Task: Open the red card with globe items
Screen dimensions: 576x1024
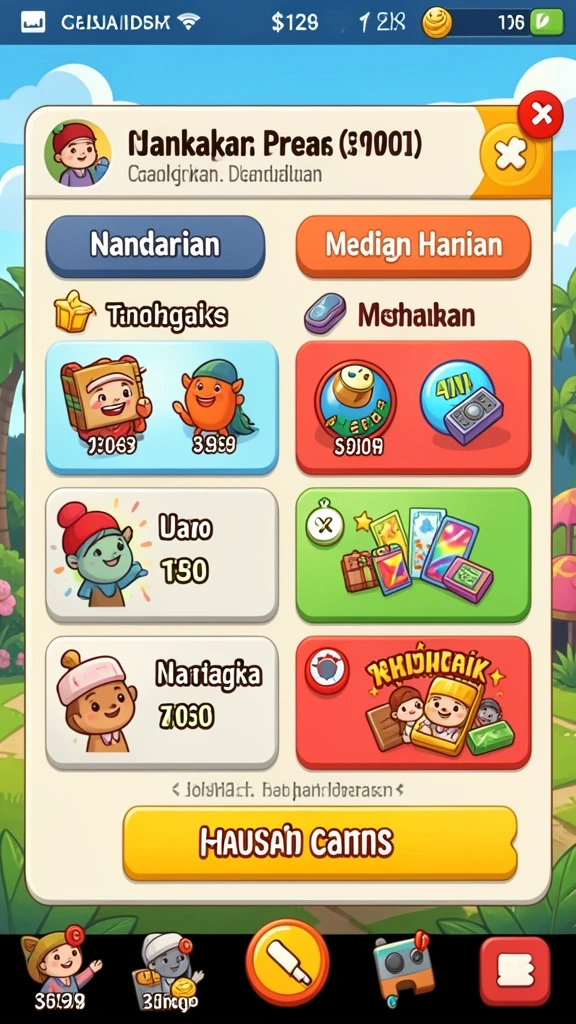Action: [413, 407]
